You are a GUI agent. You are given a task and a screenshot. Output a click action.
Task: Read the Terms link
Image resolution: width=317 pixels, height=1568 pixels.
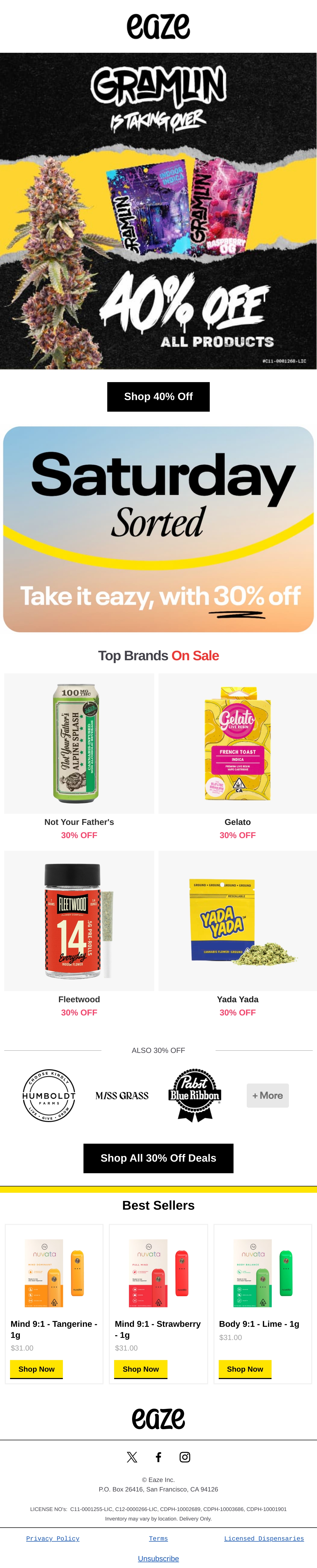(x=158, y=1538)
